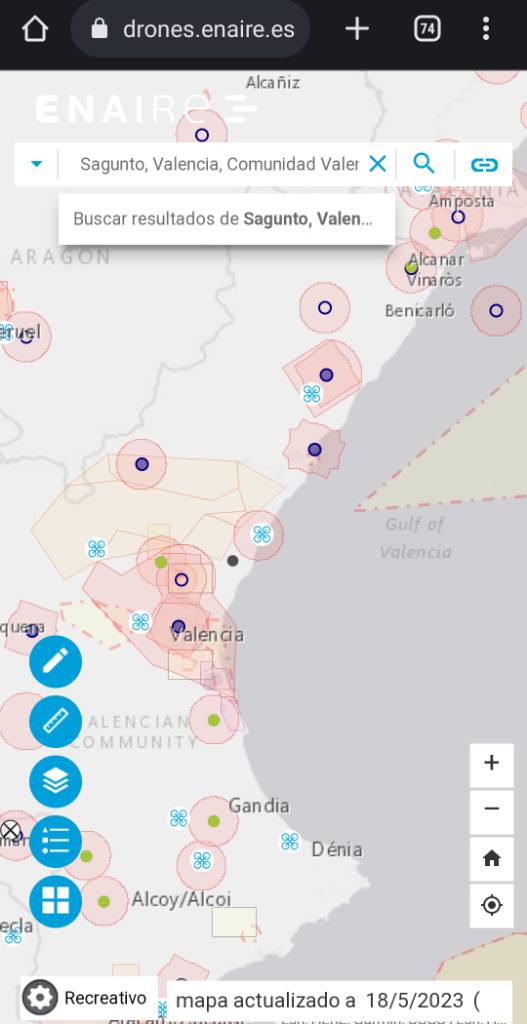Reset map to default home extent

tap(492, 859)
